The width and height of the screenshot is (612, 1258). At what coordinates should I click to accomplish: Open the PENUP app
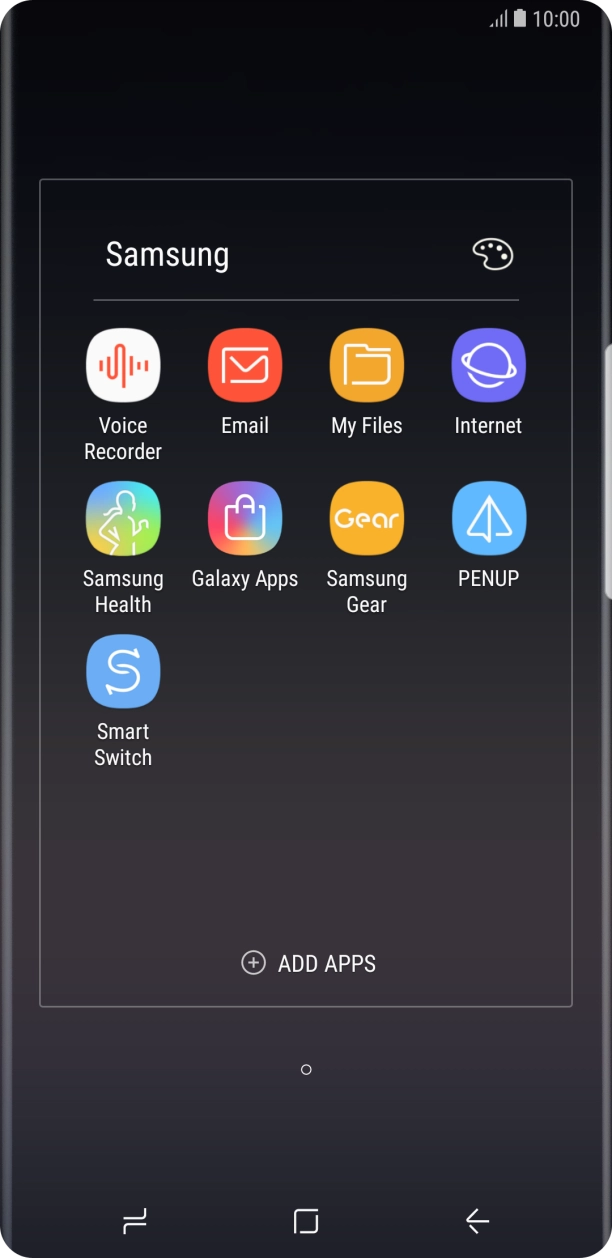tap(488, 518)
